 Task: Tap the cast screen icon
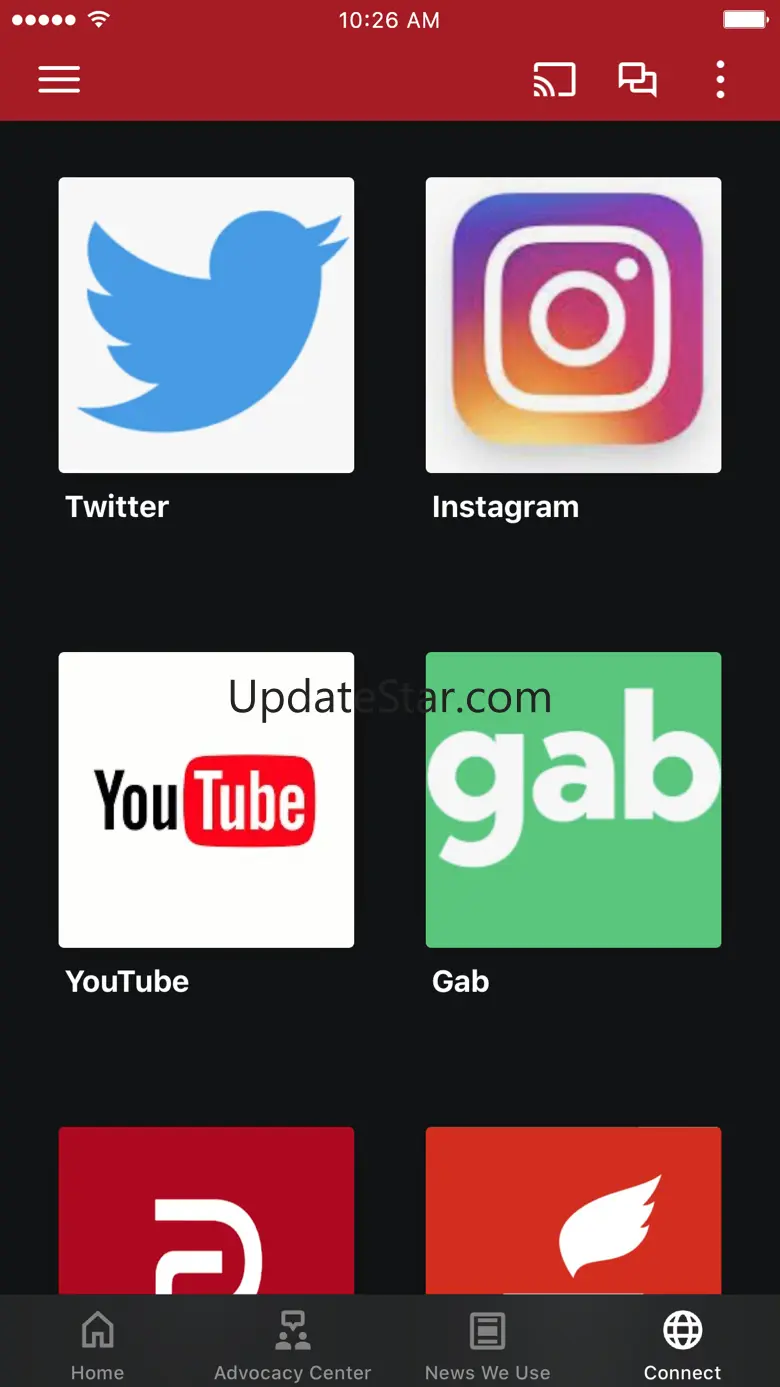pyautogui.click(x=555, y=80)
